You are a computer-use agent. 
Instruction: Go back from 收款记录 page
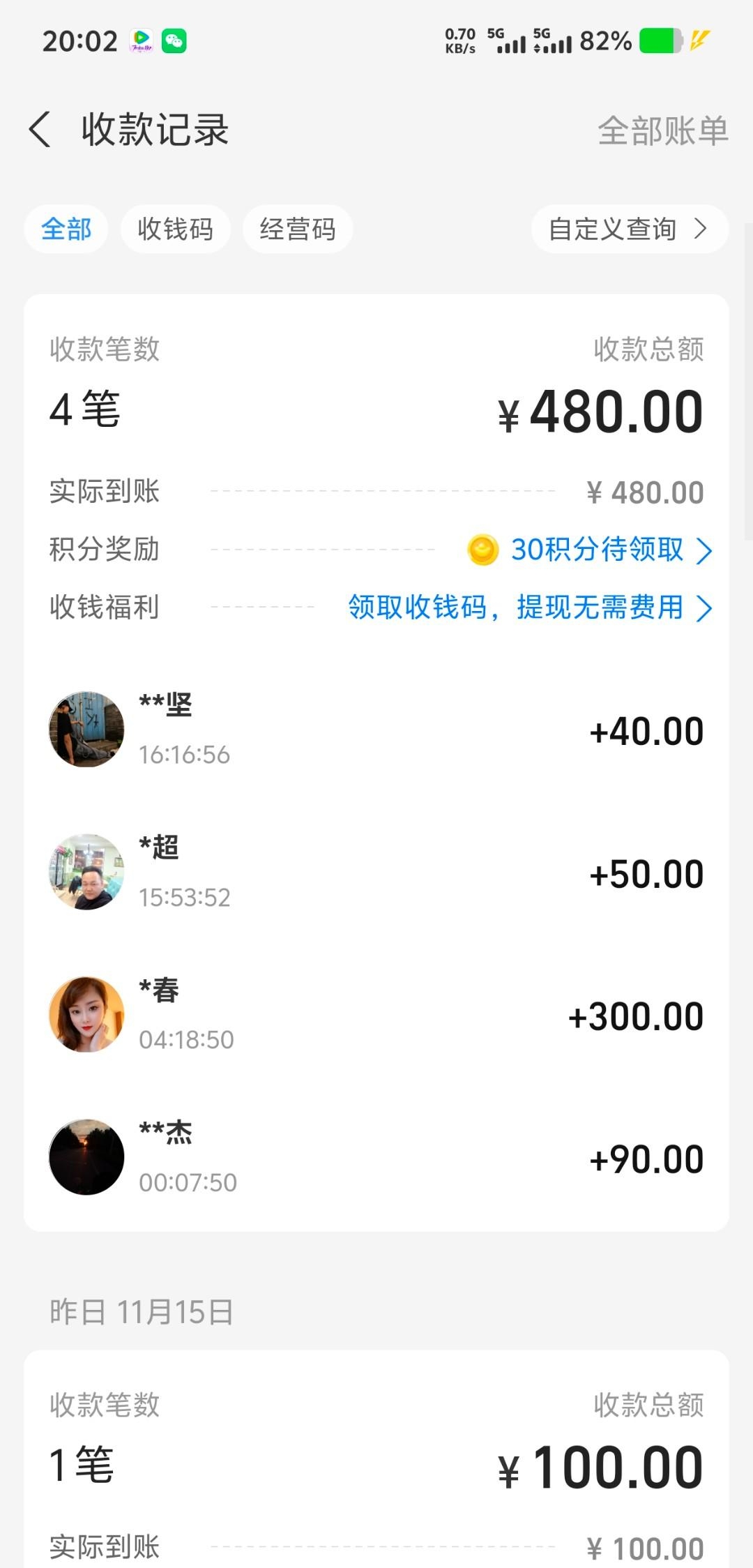40,130
